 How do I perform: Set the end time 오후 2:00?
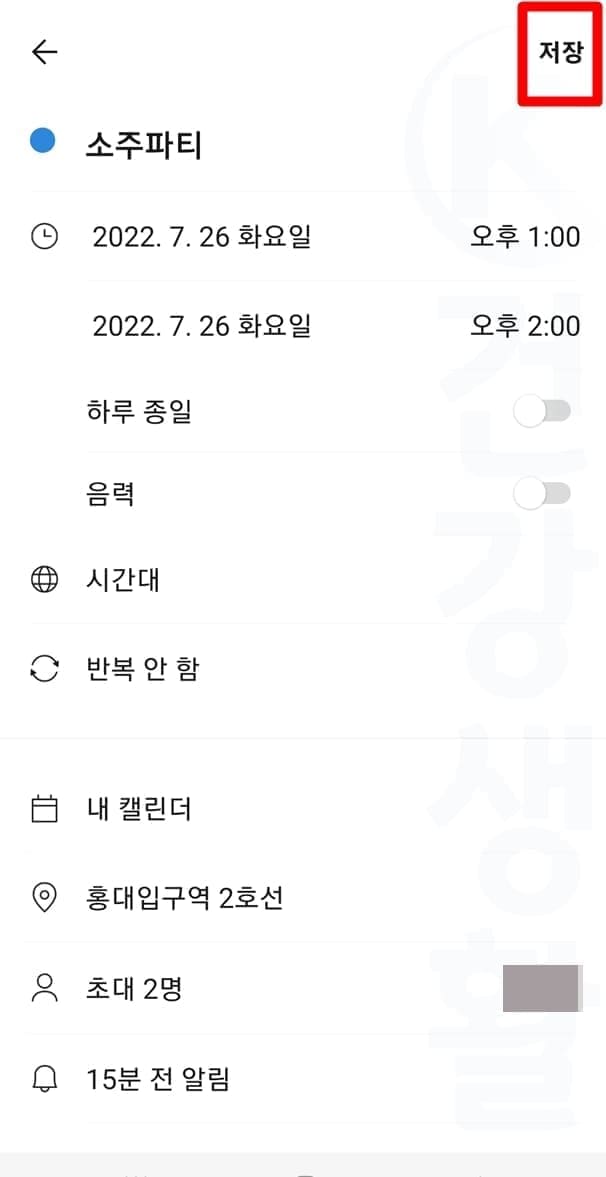525,325
